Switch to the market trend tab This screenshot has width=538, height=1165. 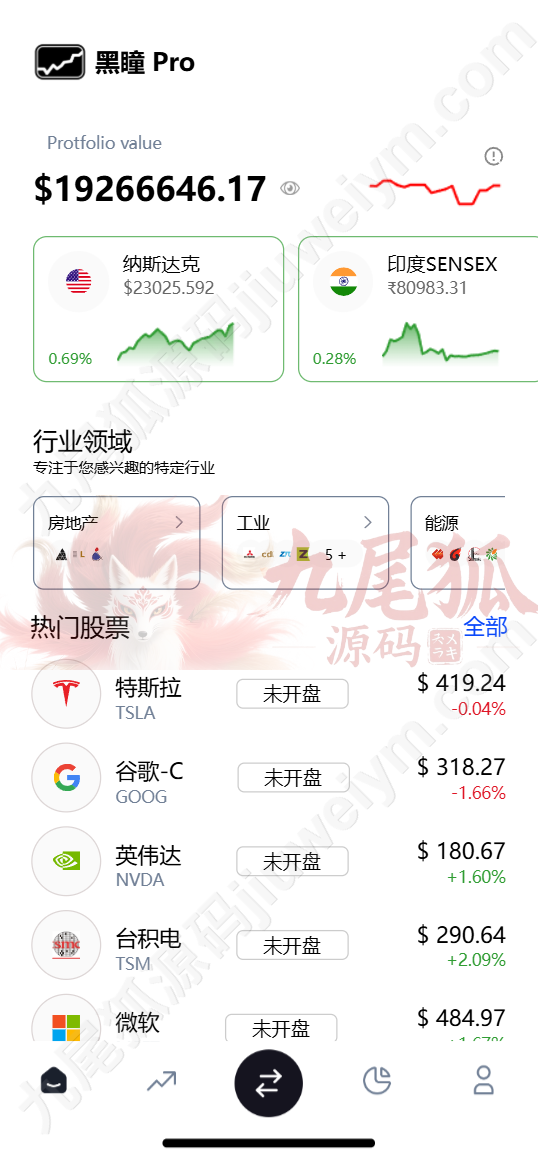point(161,1081)
